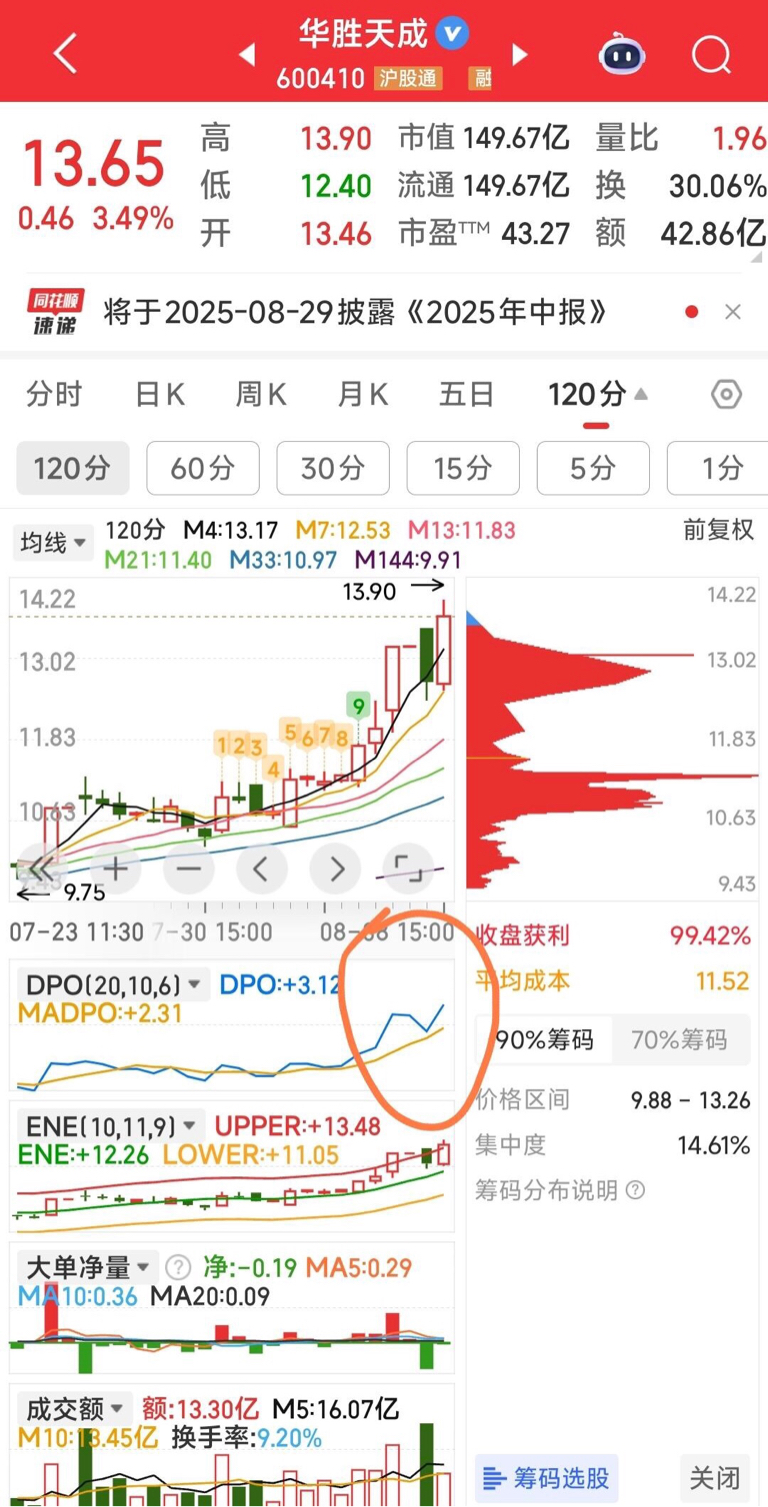Open the robot assistant icon
This screenshot has width=768, height=1507.
tap(622, 54)
